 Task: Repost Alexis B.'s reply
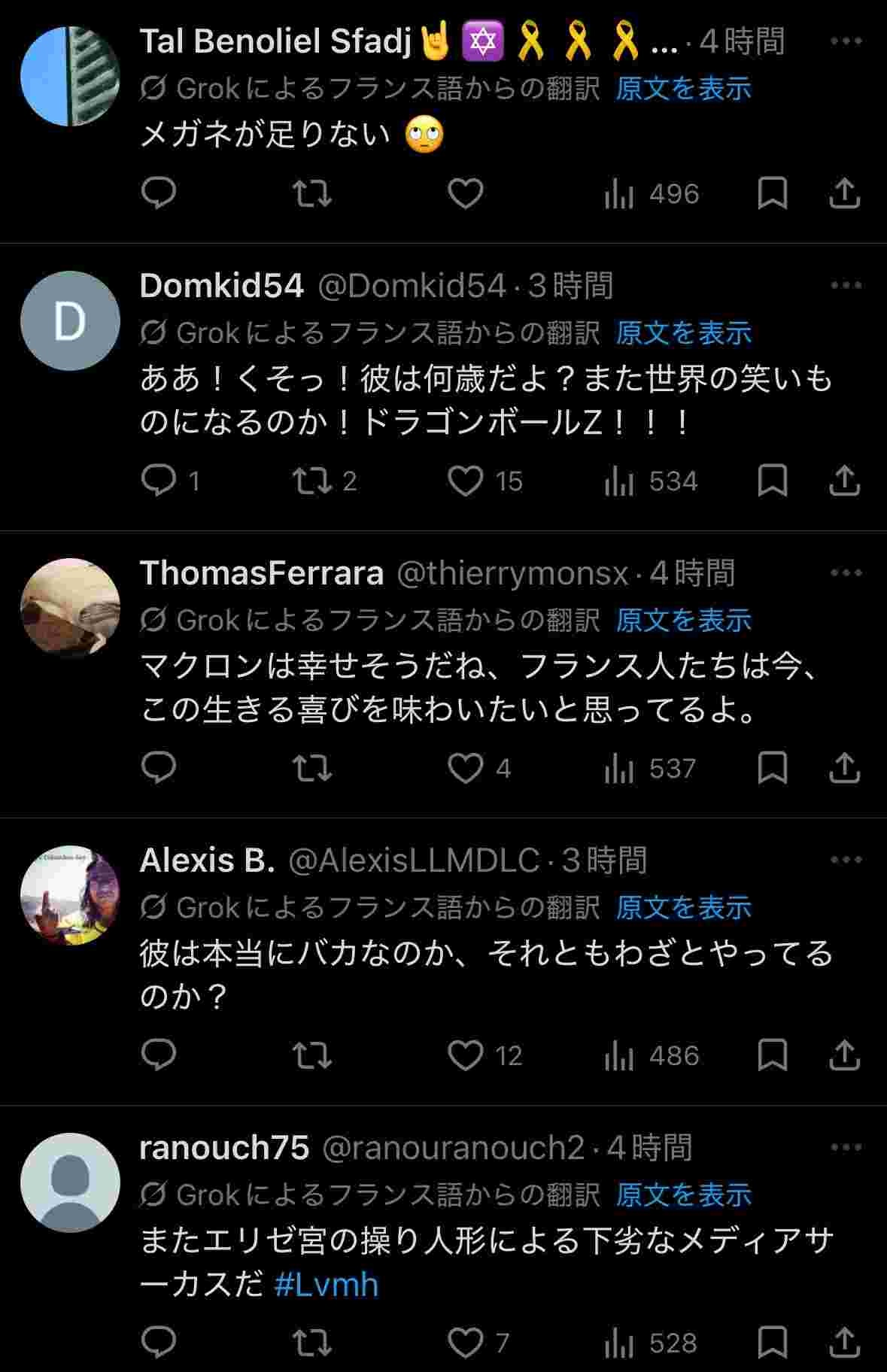(x=312, y=1055)
